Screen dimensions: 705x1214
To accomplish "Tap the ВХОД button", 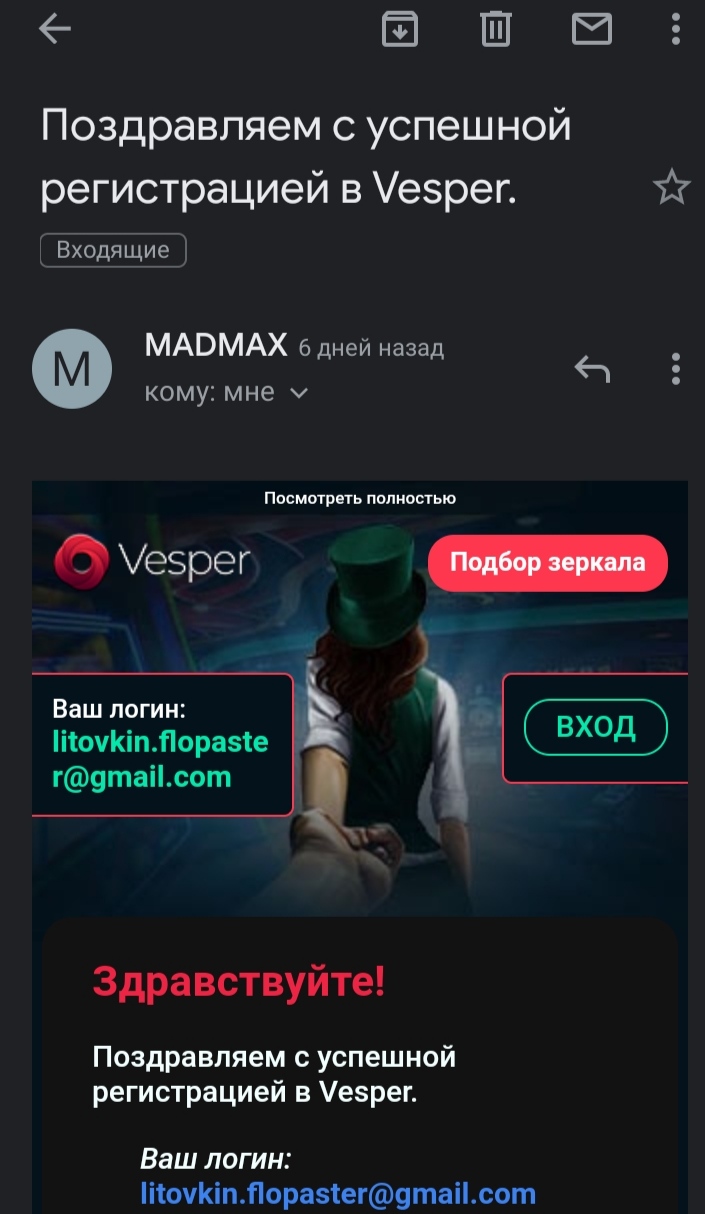I will tap(595, 727).
